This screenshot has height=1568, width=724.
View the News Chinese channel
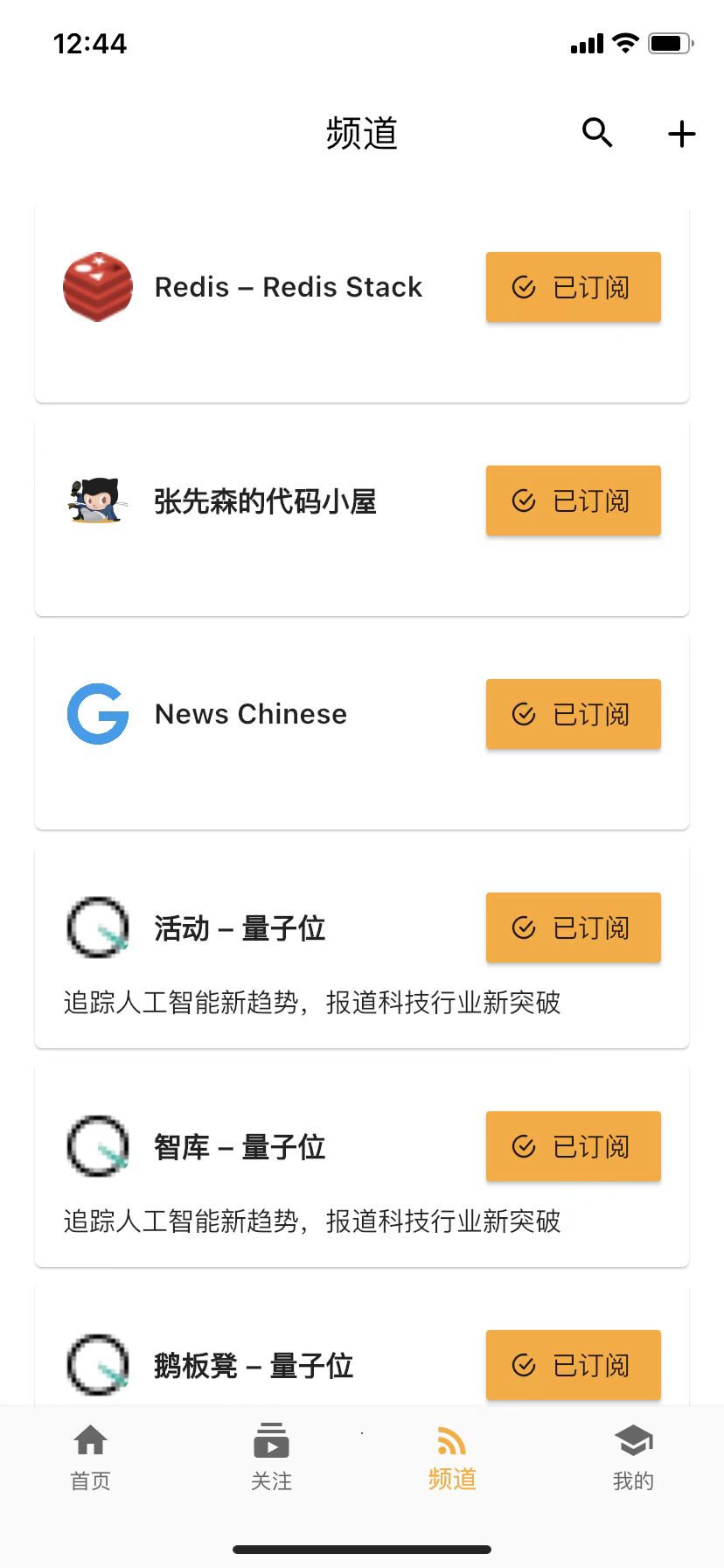(250, 714)
